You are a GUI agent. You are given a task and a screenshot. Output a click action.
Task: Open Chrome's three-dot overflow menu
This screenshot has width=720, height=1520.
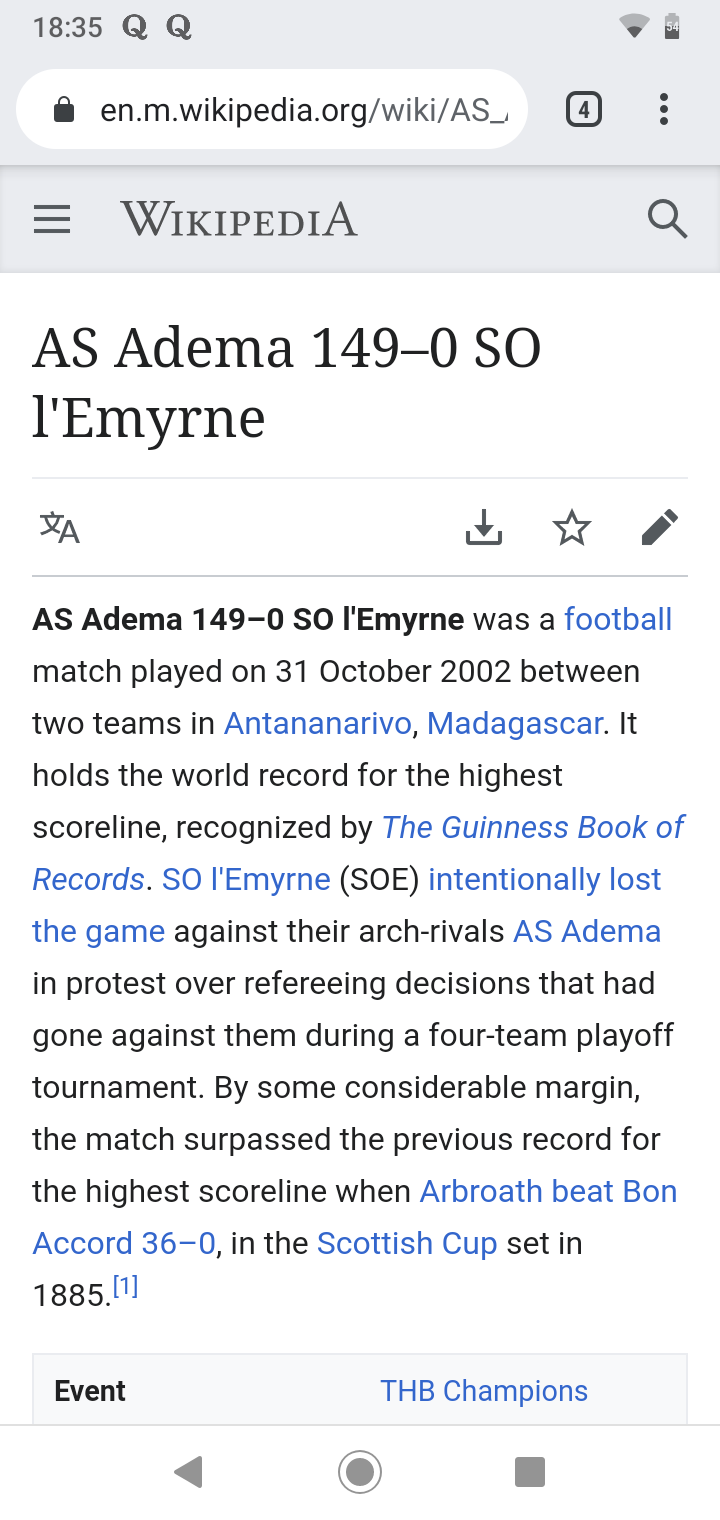coord(663,109)
